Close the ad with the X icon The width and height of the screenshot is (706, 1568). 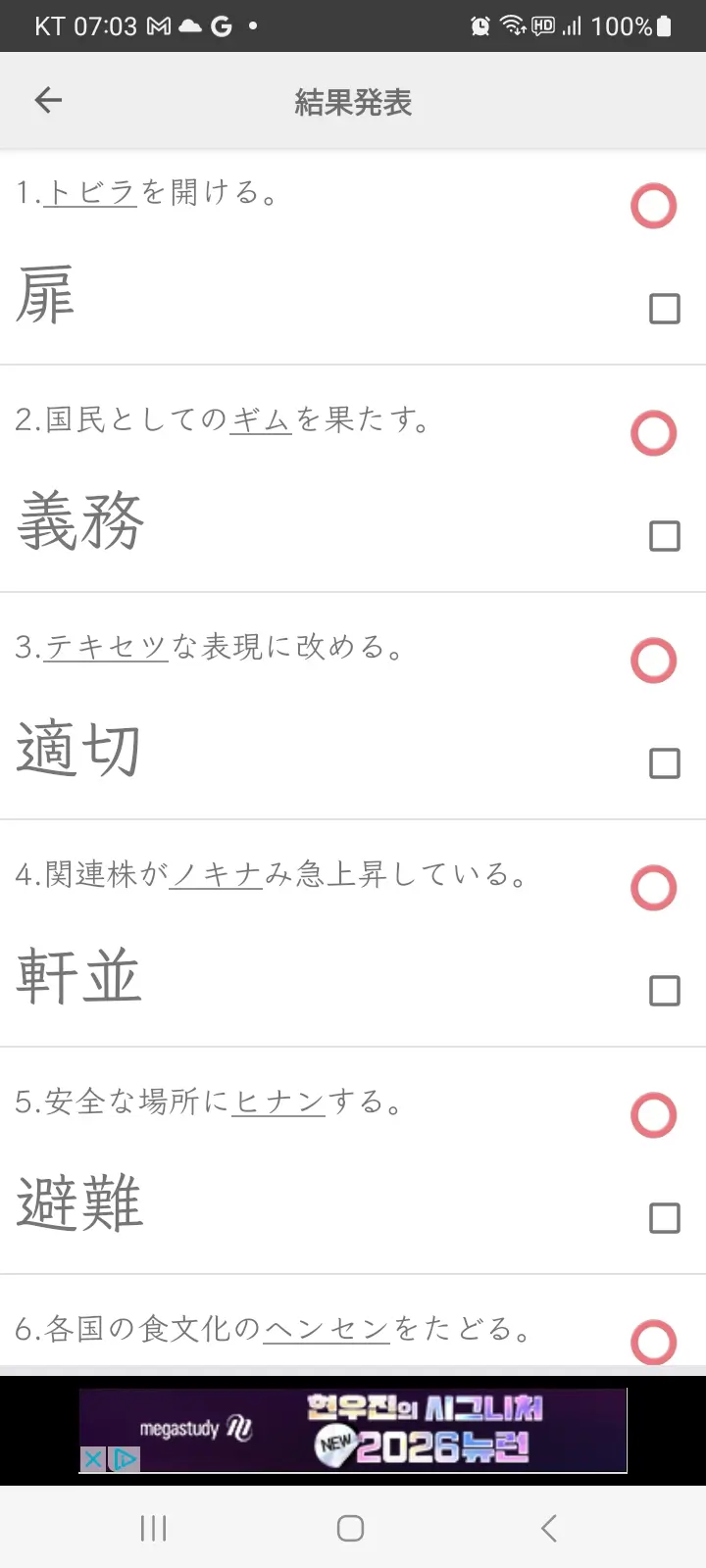click(x=92, y=1459)
